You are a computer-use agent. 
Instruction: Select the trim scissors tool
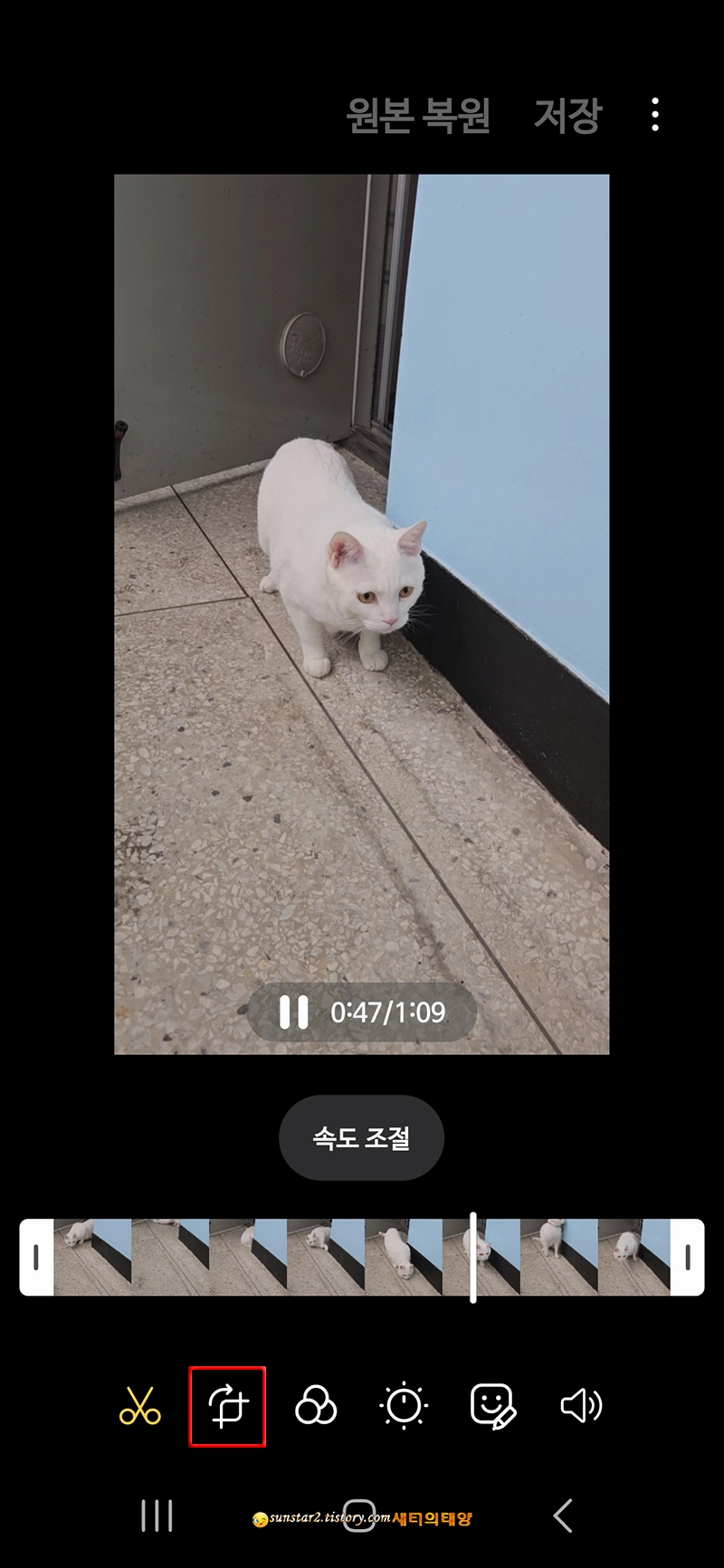click(x=139, y=1407)
